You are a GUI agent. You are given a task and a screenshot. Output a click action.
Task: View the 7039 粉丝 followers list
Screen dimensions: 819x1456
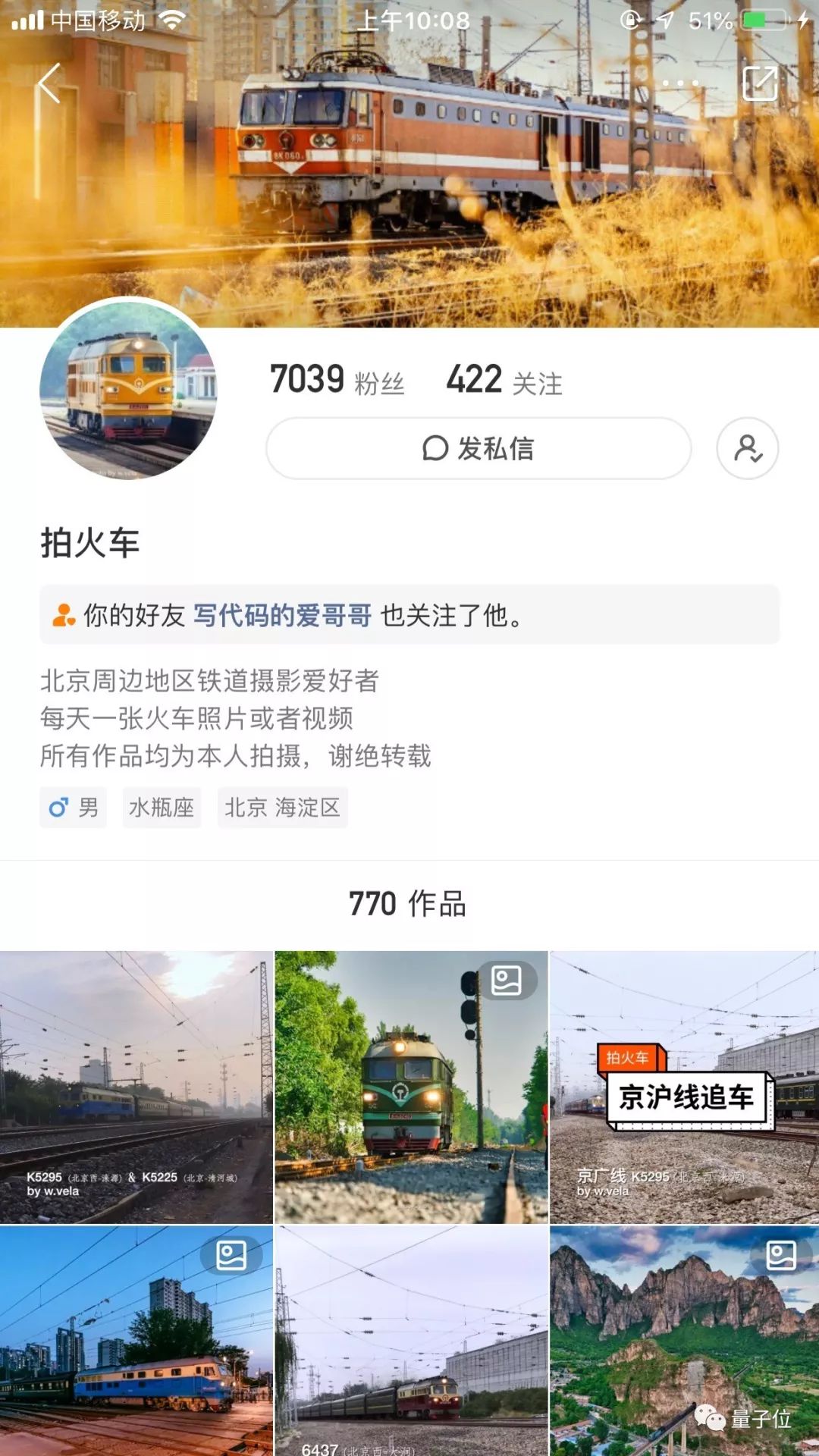pos(337,380)
